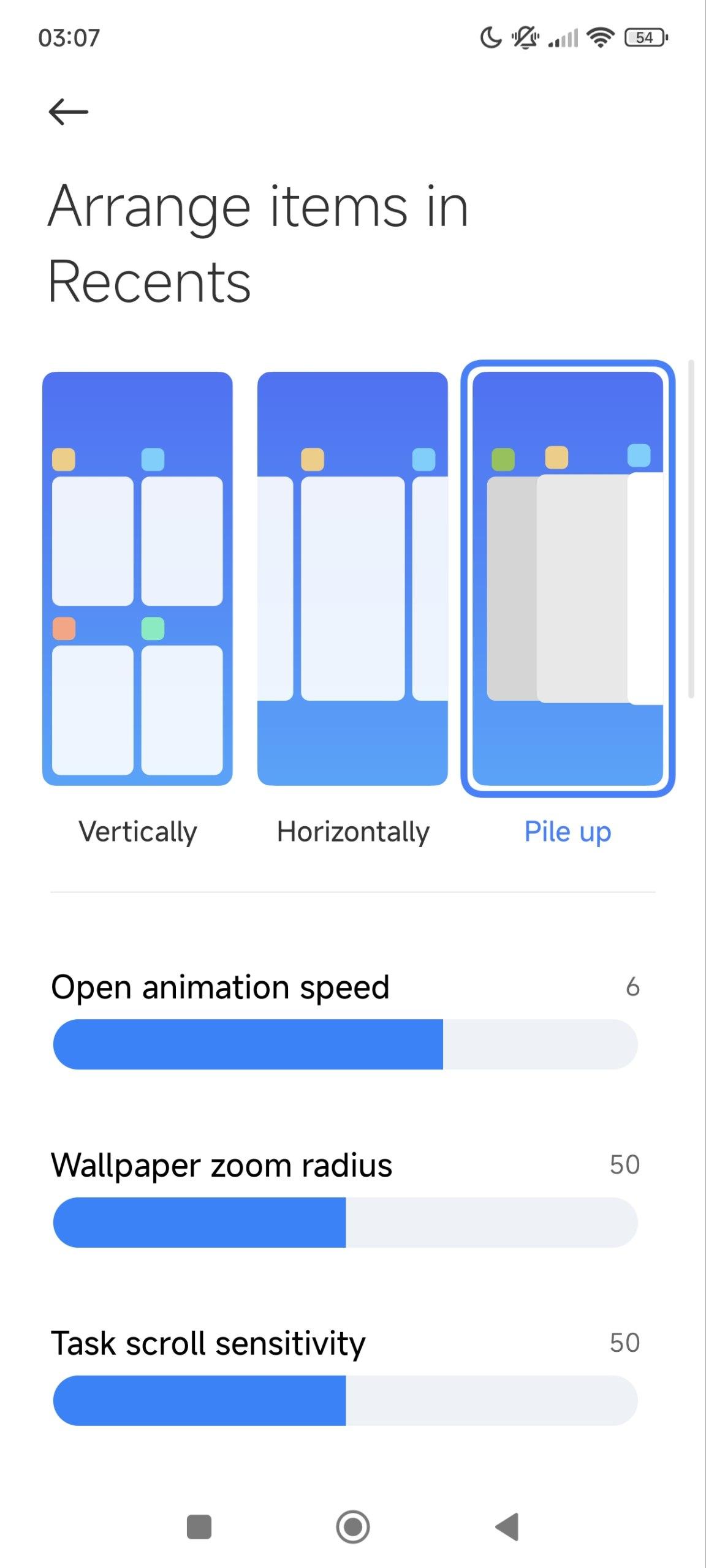Select the Vertically layout option
Screen dimensions: 706x1568
point(137,578)
